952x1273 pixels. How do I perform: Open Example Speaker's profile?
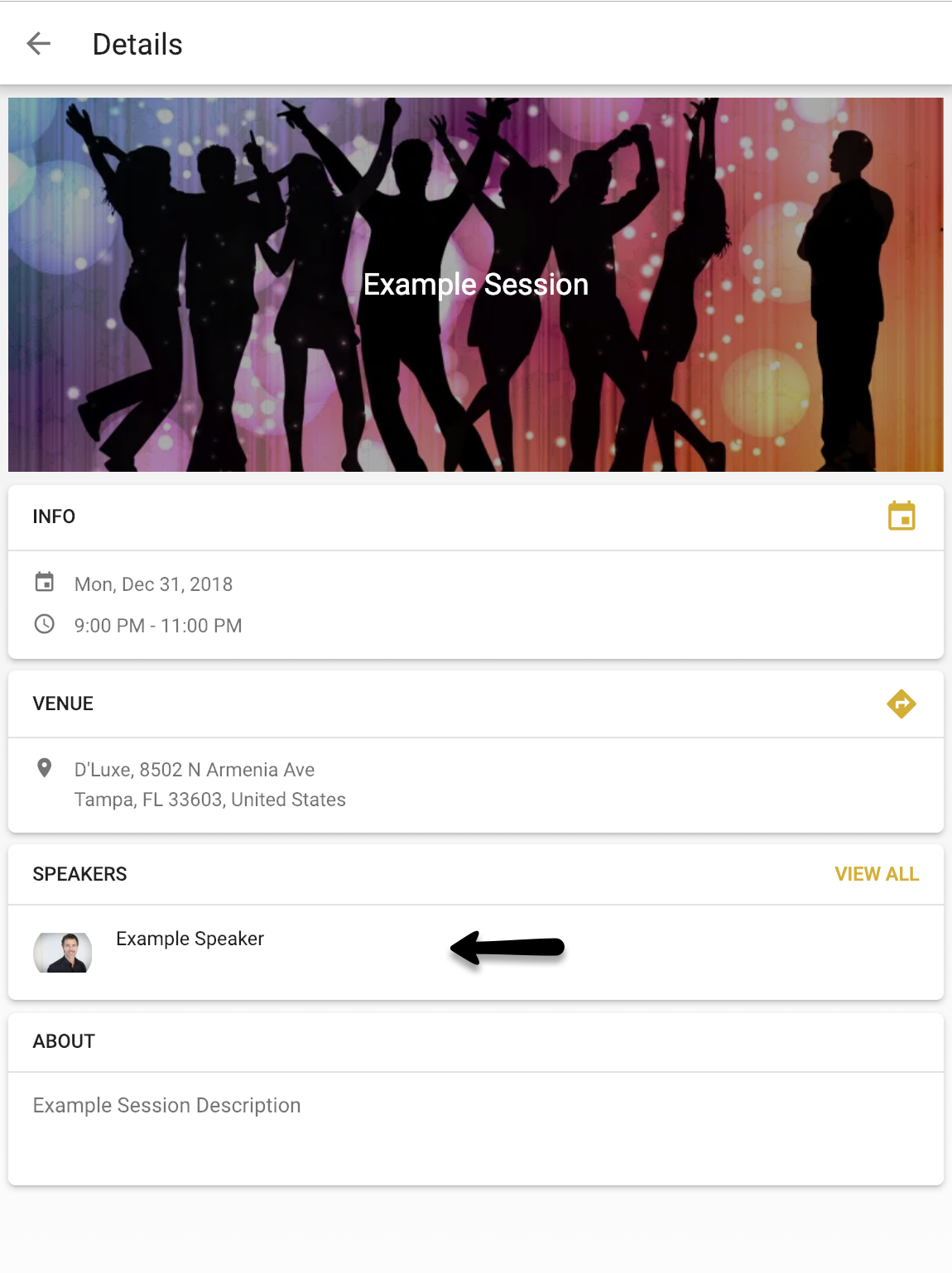click(x=190, y=939)
